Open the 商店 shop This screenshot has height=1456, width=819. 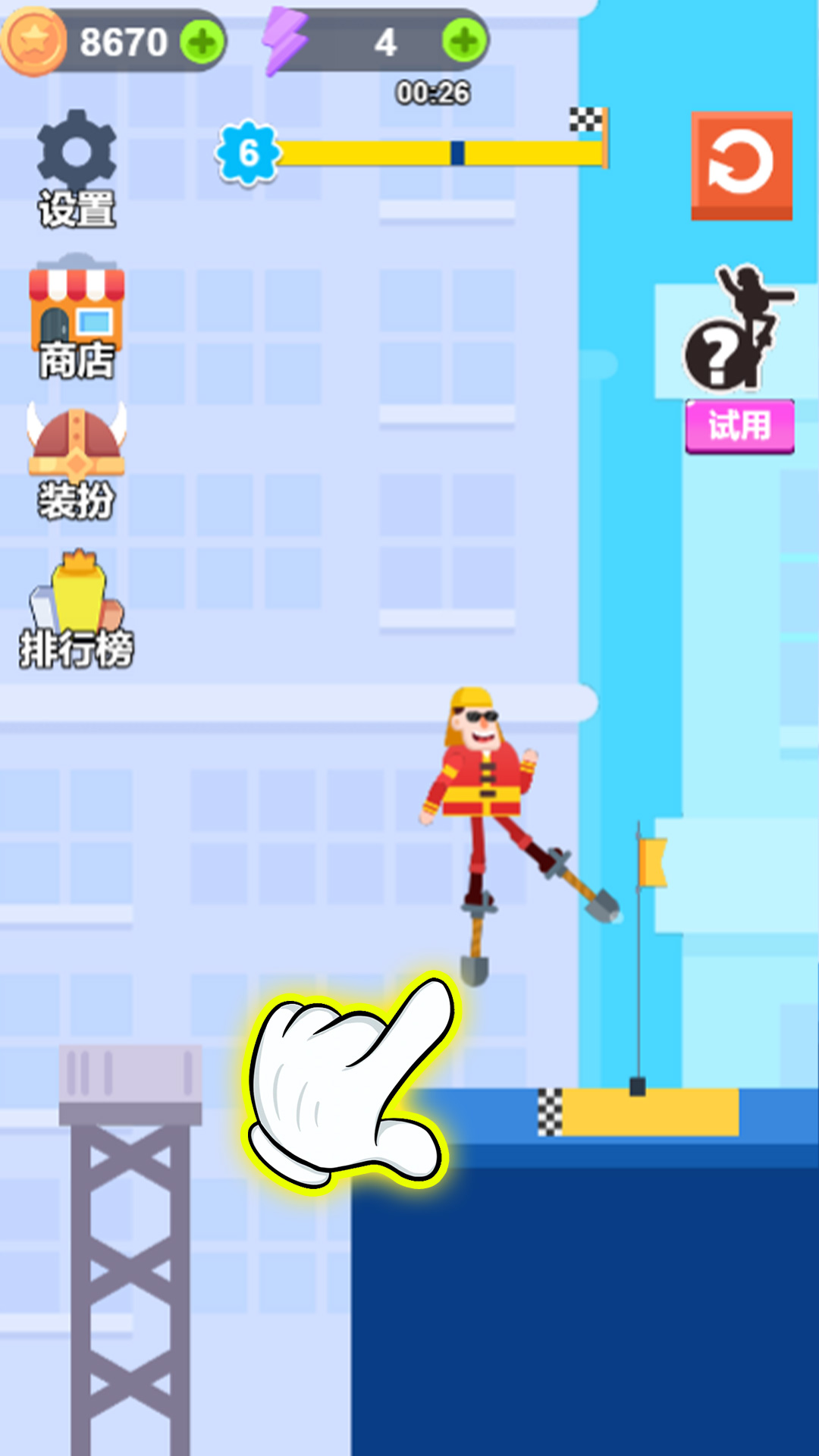[x=77, y=317]
